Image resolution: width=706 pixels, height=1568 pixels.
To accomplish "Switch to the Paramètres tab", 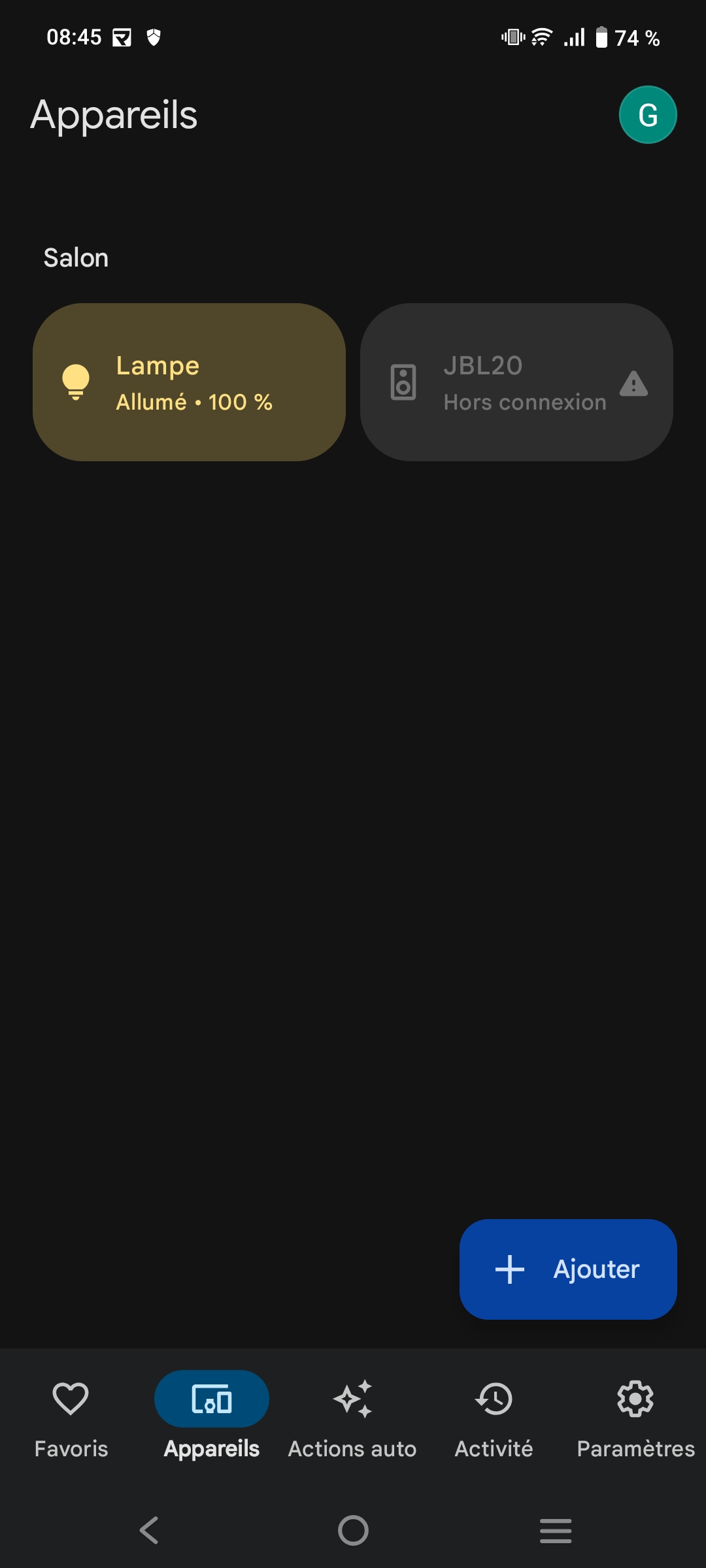I will [635, 1415].
